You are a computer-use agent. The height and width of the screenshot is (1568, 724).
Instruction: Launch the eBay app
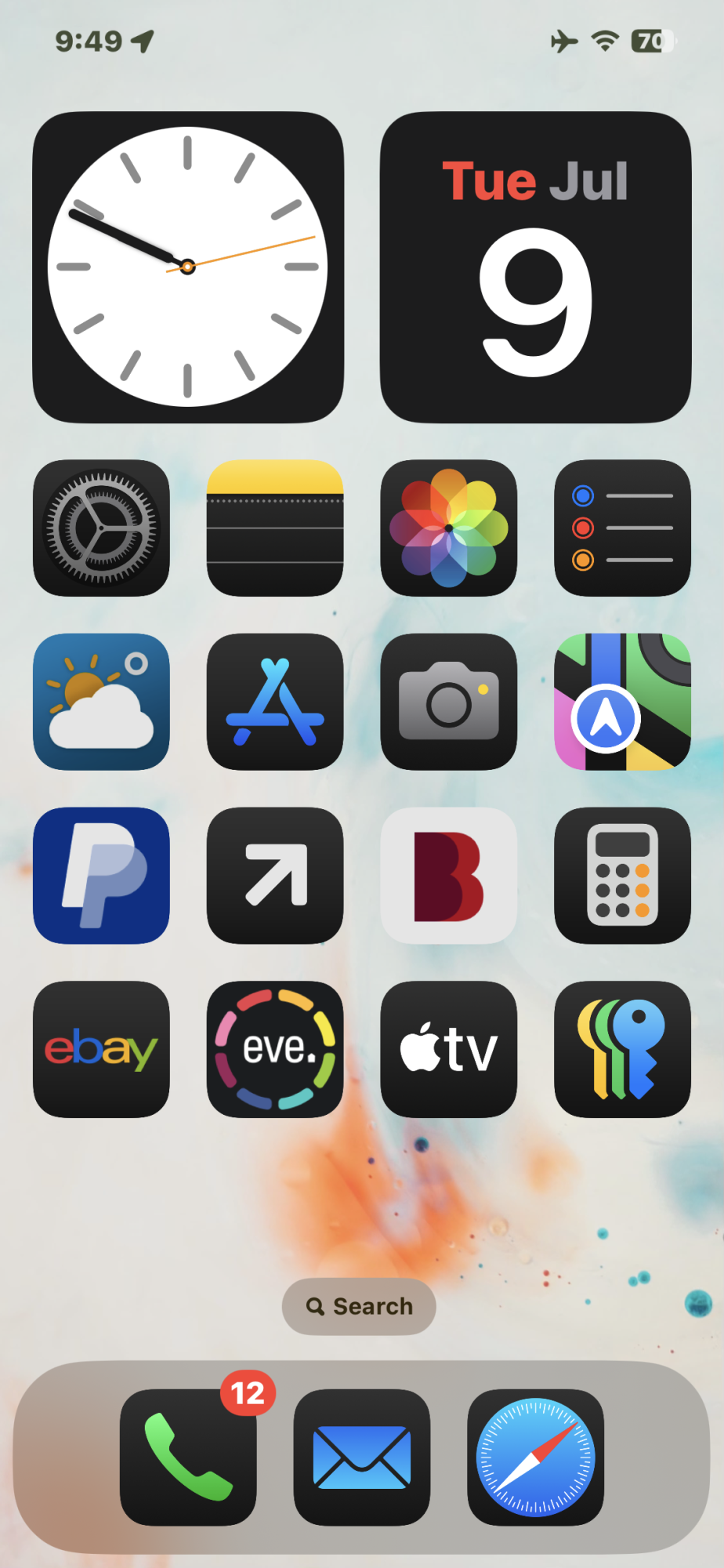(x=101, y=1049)
